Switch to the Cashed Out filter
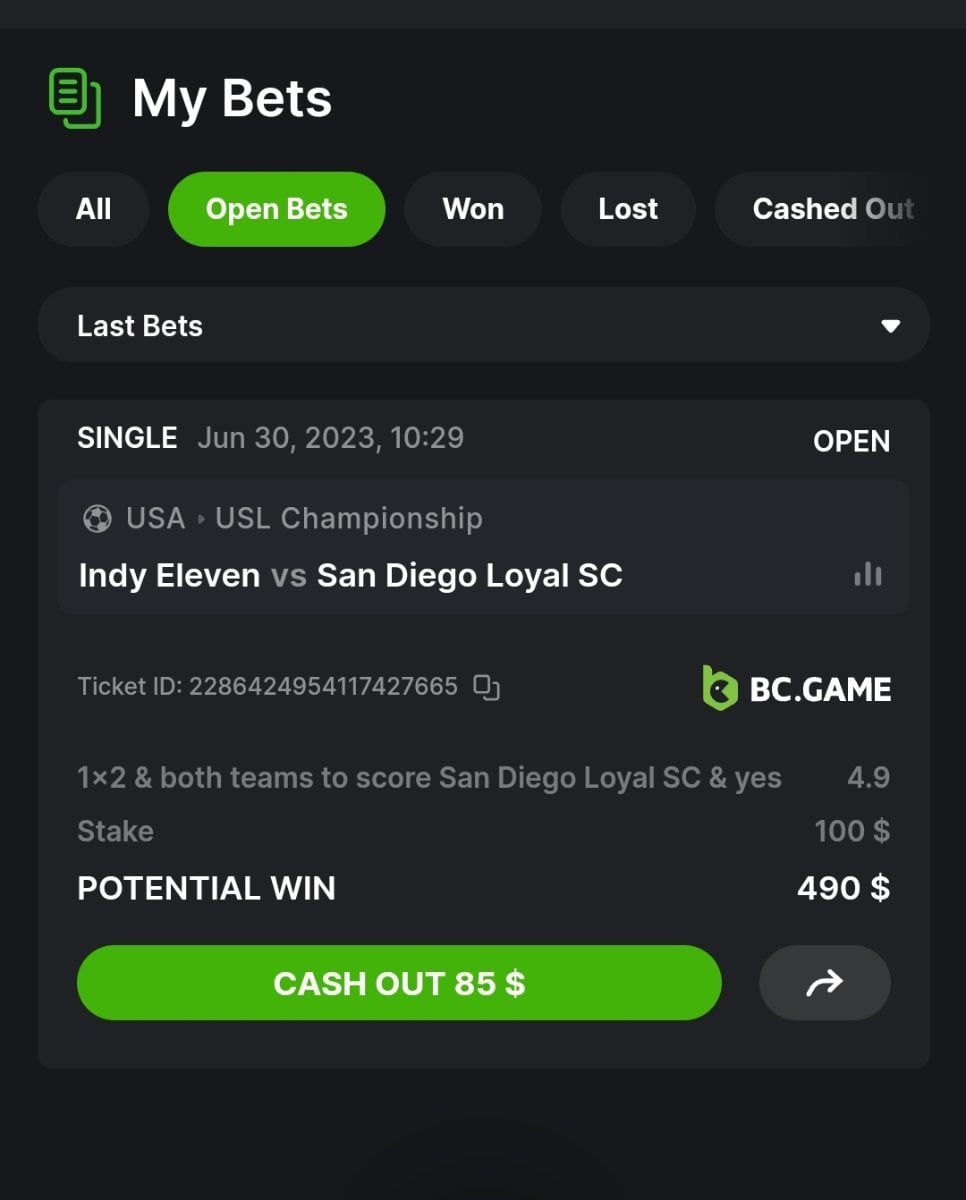The height and width of the screenshot is (1200, 966). 832,209
